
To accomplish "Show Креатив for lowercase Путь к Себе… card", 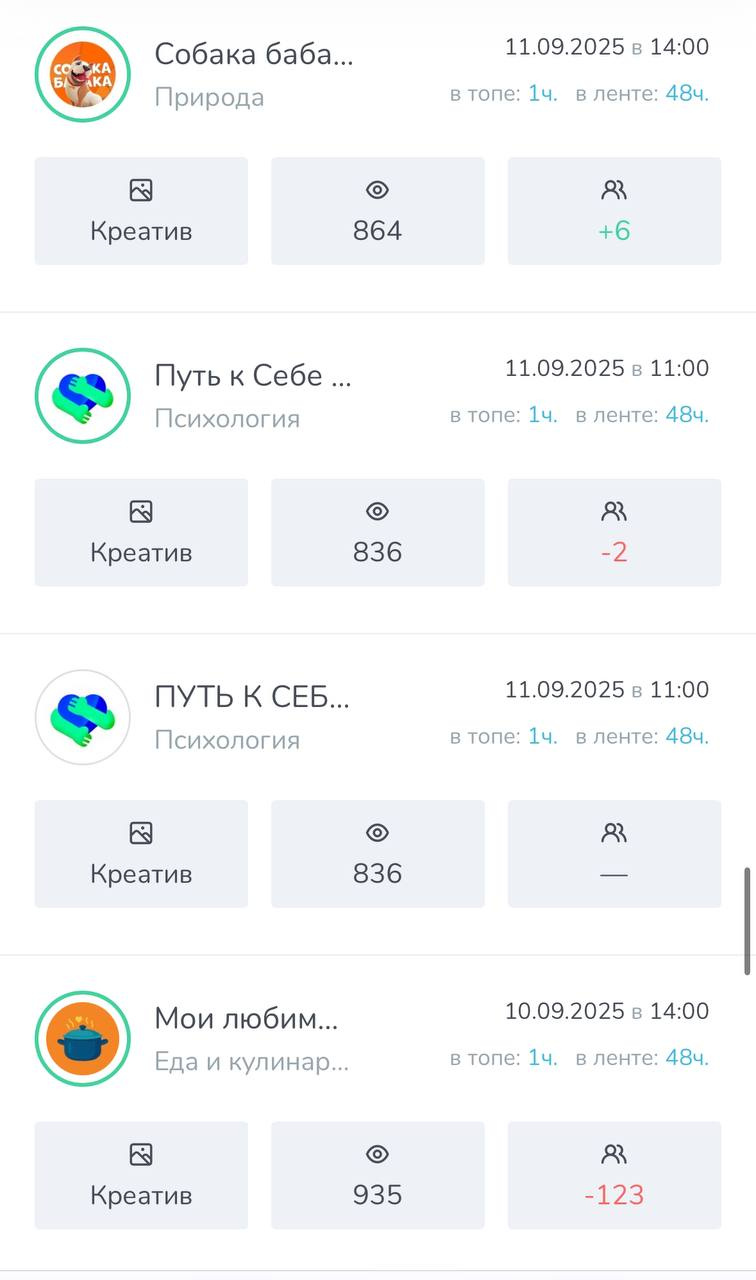I will tap(141, 532).
